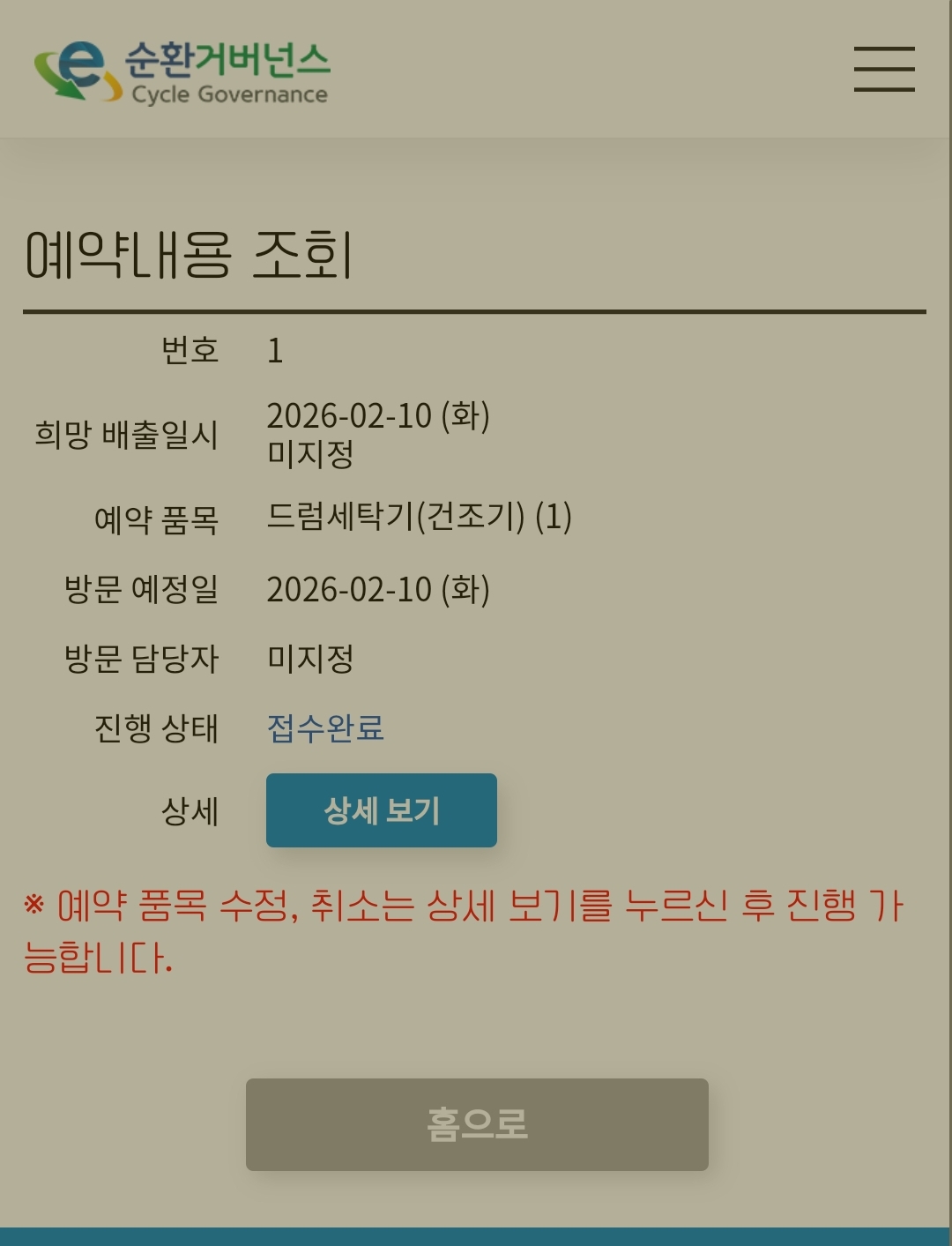Open the 순환거버넌스 logo home link

point(182,72)
